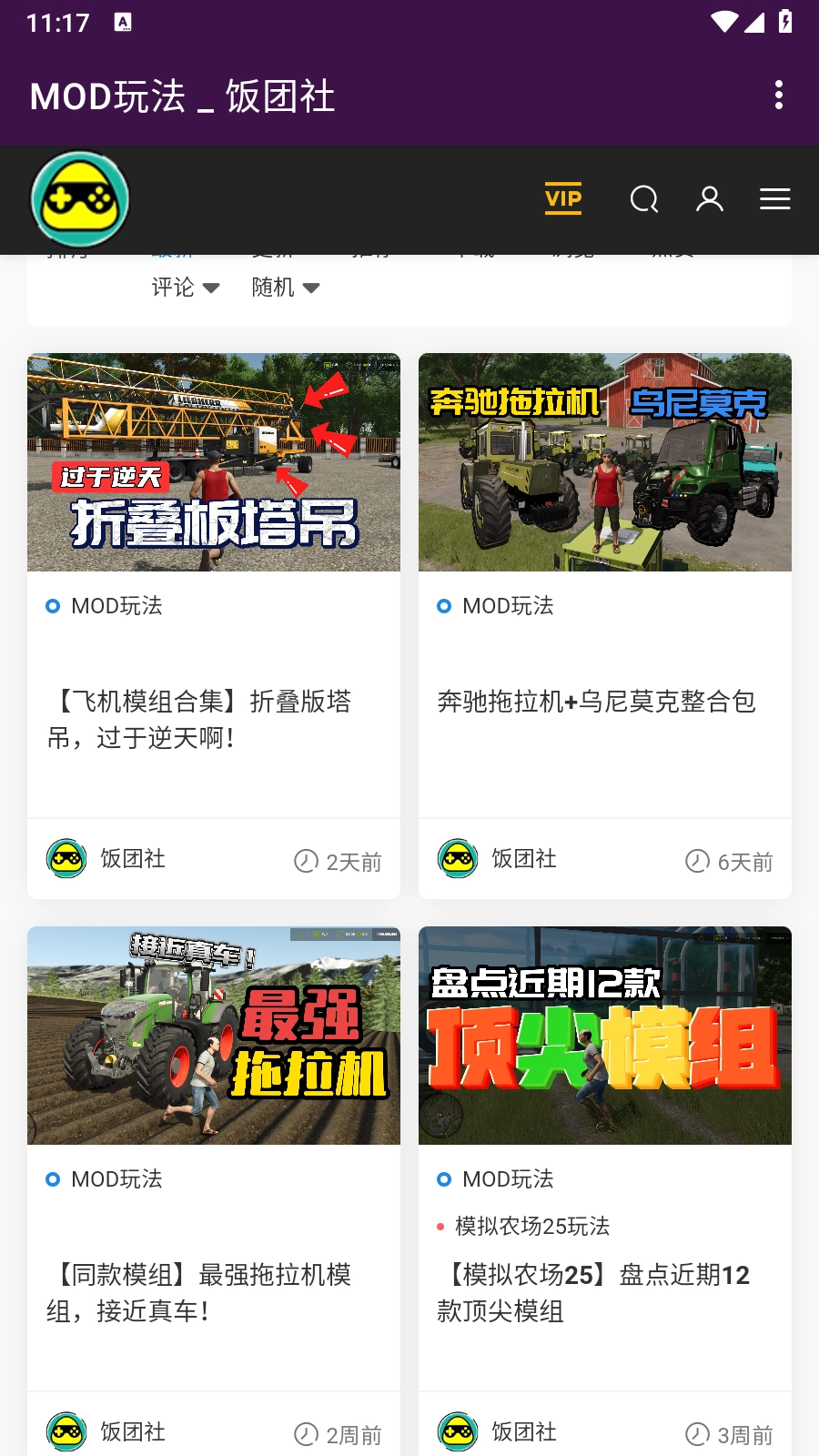Expand the 评论 sort dropdown
819x1456 pixels.
coord(185,288)
